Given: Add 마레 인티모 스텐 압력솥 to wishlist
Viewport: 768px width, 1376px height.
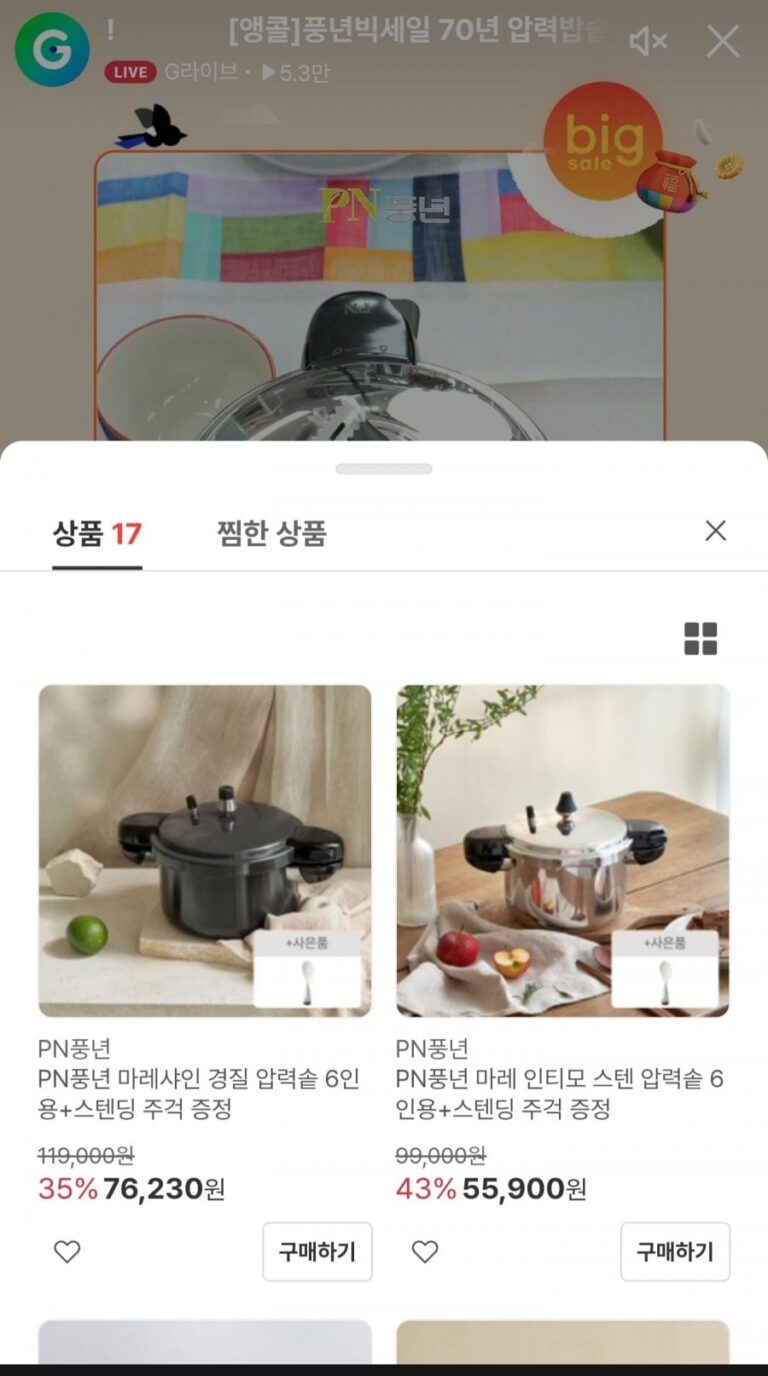Looking at the screenshot, I should pos(425,1252).
